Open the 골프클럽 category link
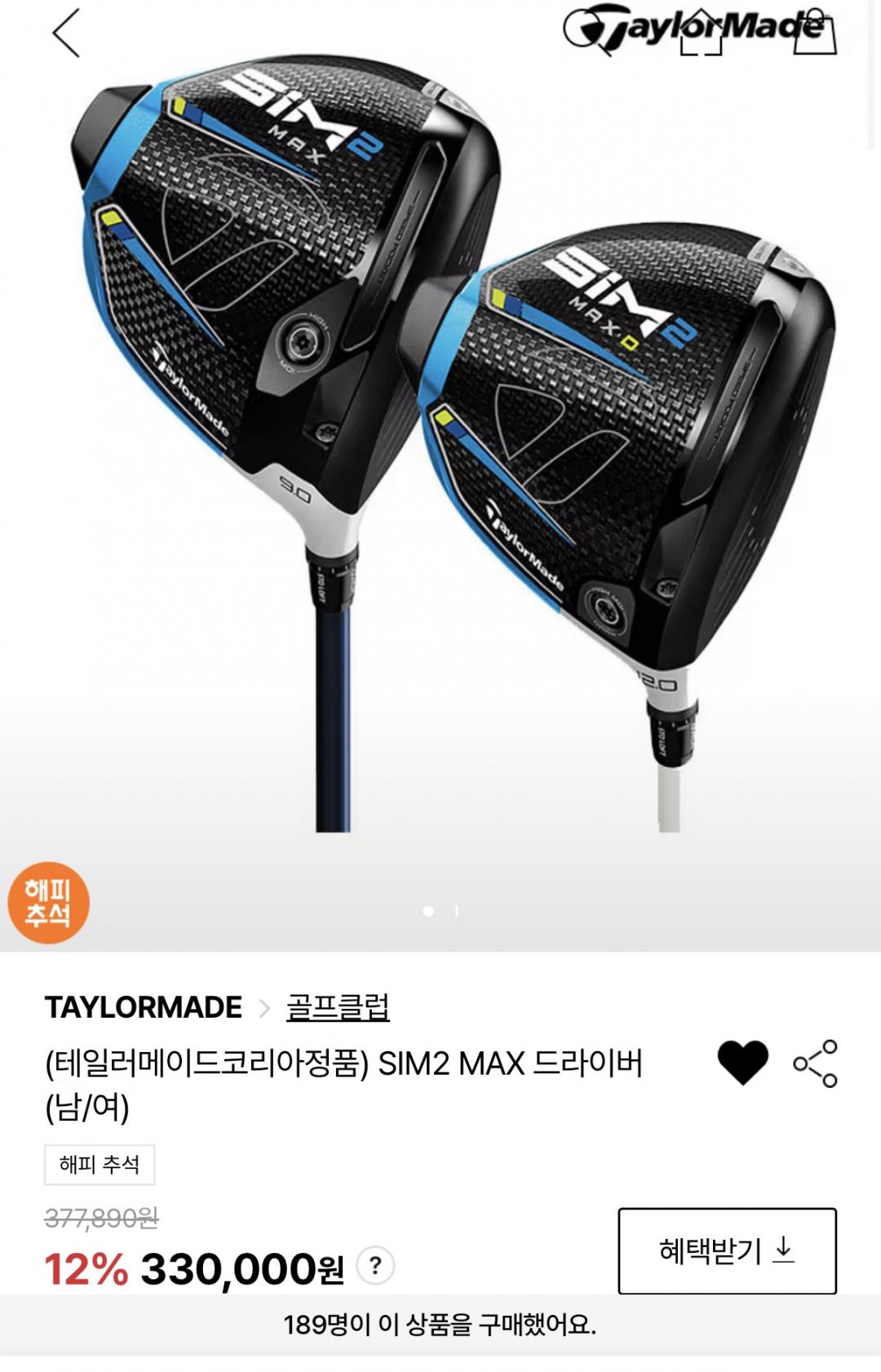This screenshot has width=881, height=1372. pos(338,1007)
